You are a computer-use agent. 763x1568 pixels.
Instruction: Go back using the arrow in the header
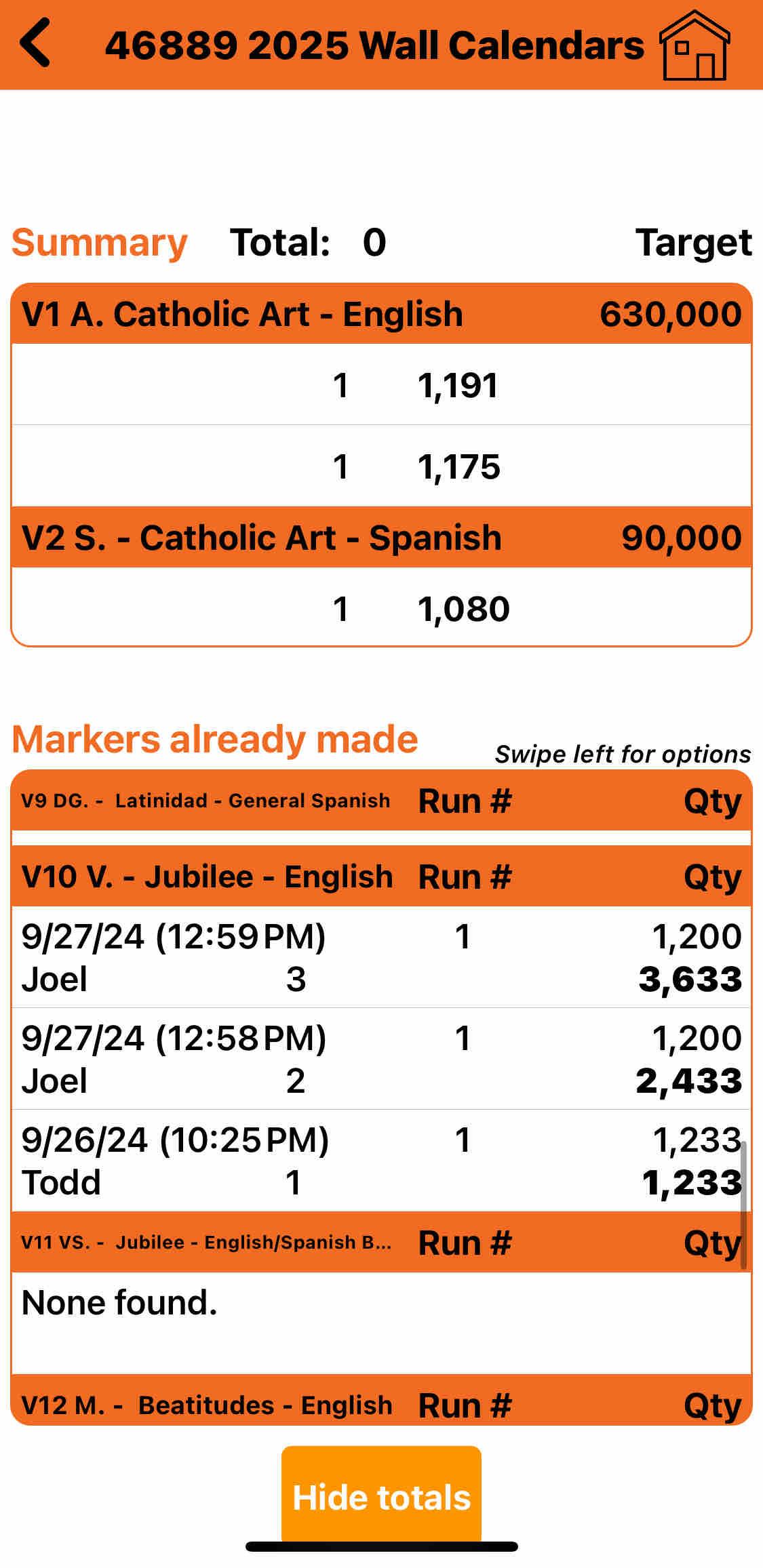(x=36, y=43)
